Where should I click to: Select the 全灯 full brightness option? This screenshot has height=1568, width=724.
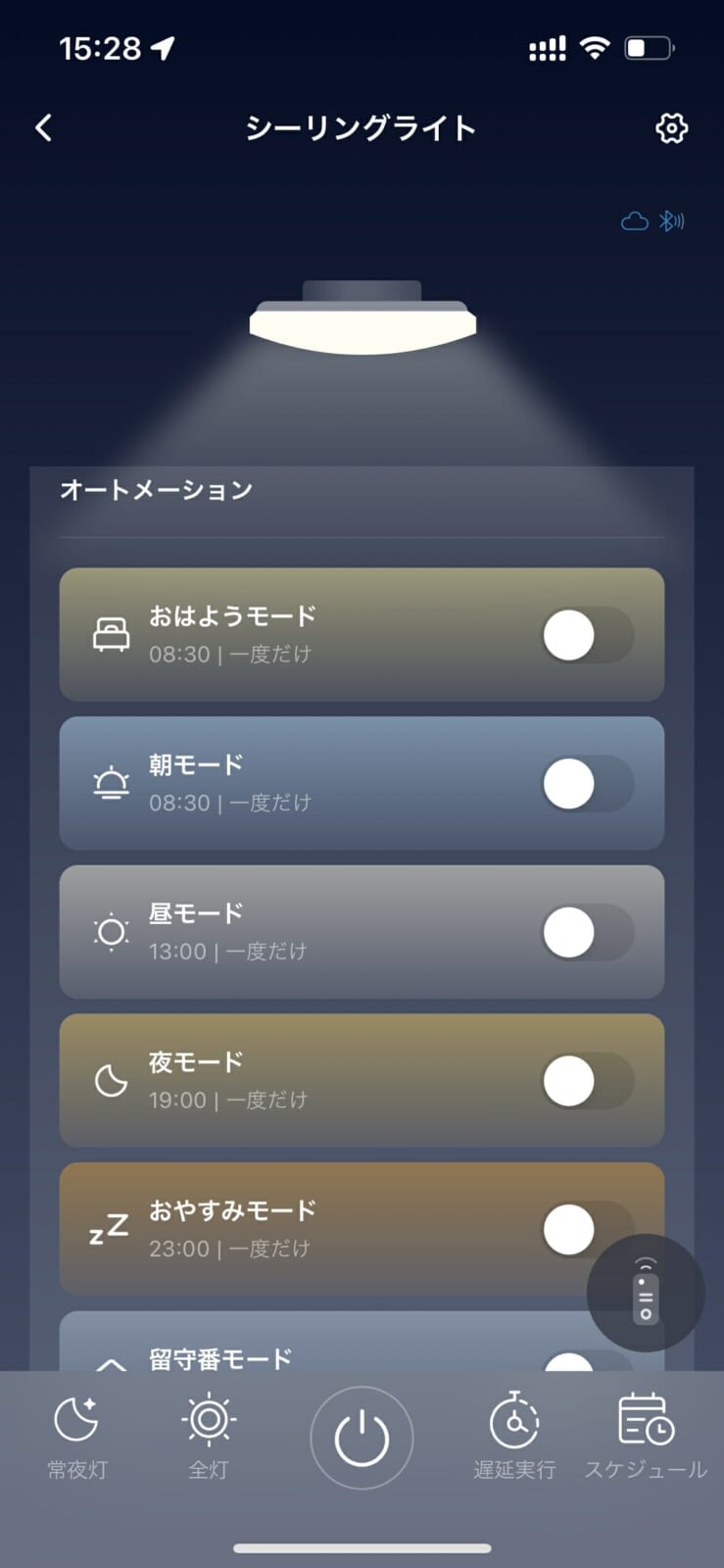pyautogui.click(x=208, y=1437)
